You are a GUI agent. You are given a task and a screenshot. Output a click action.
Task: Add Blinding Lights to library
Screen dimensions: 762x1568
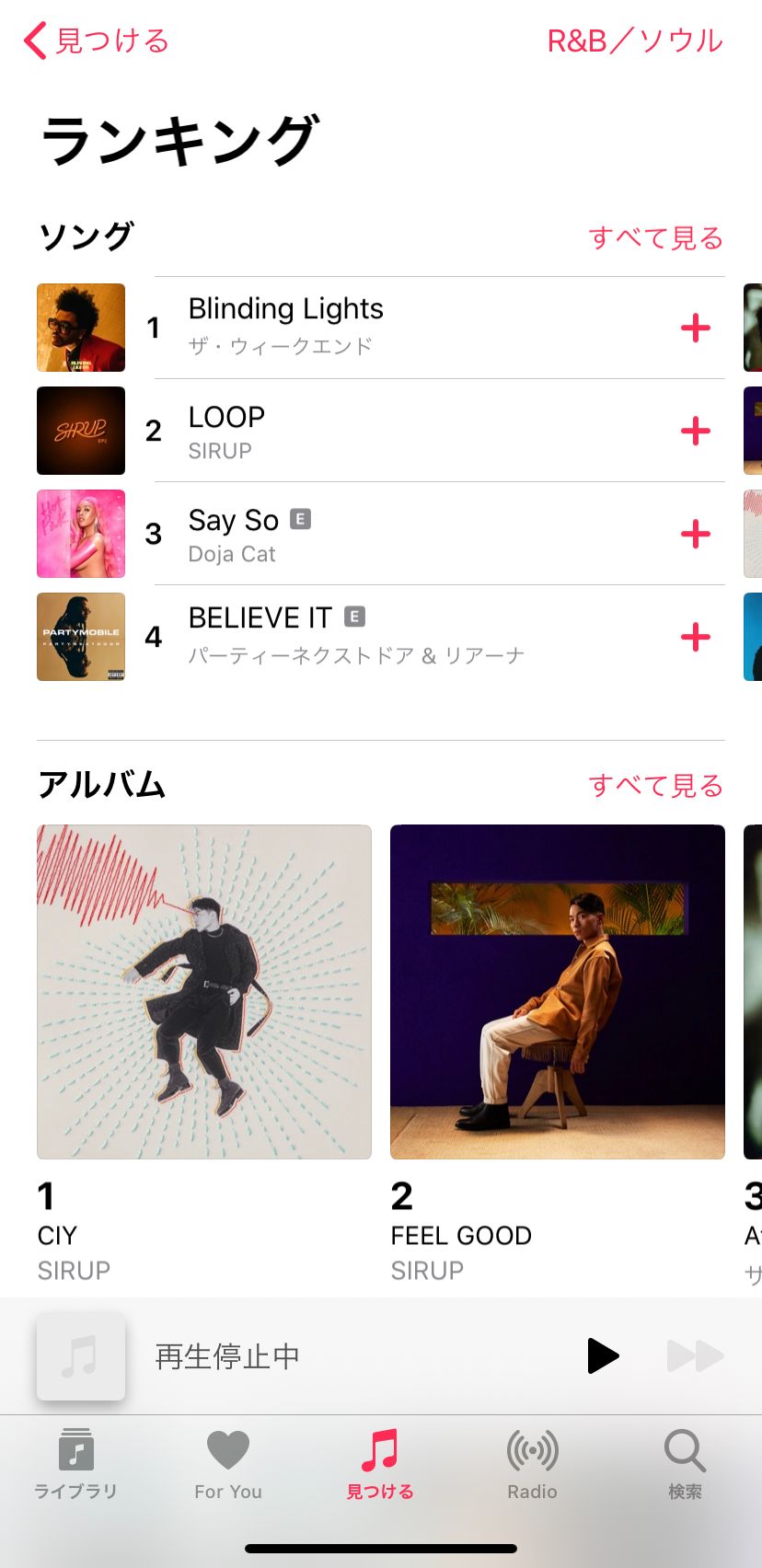696,328
